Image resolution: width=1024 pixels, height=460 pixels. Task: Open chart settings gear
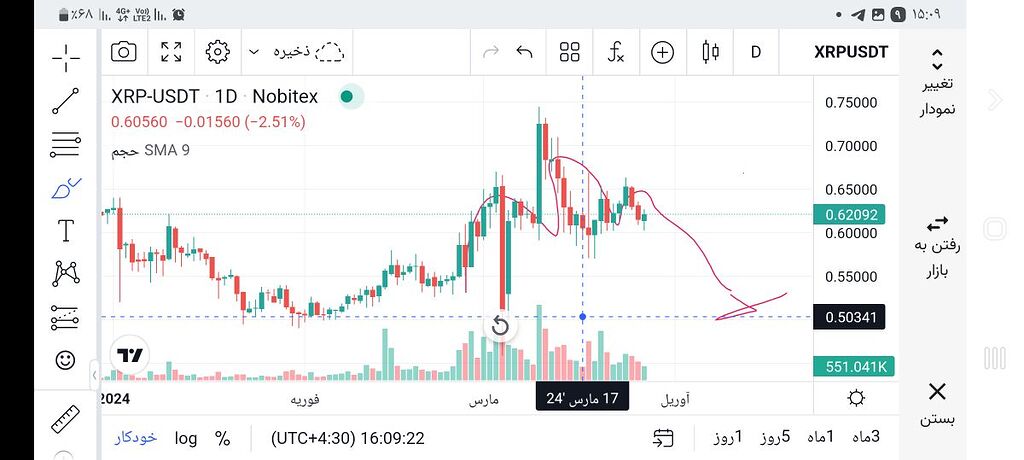(217, 52)
